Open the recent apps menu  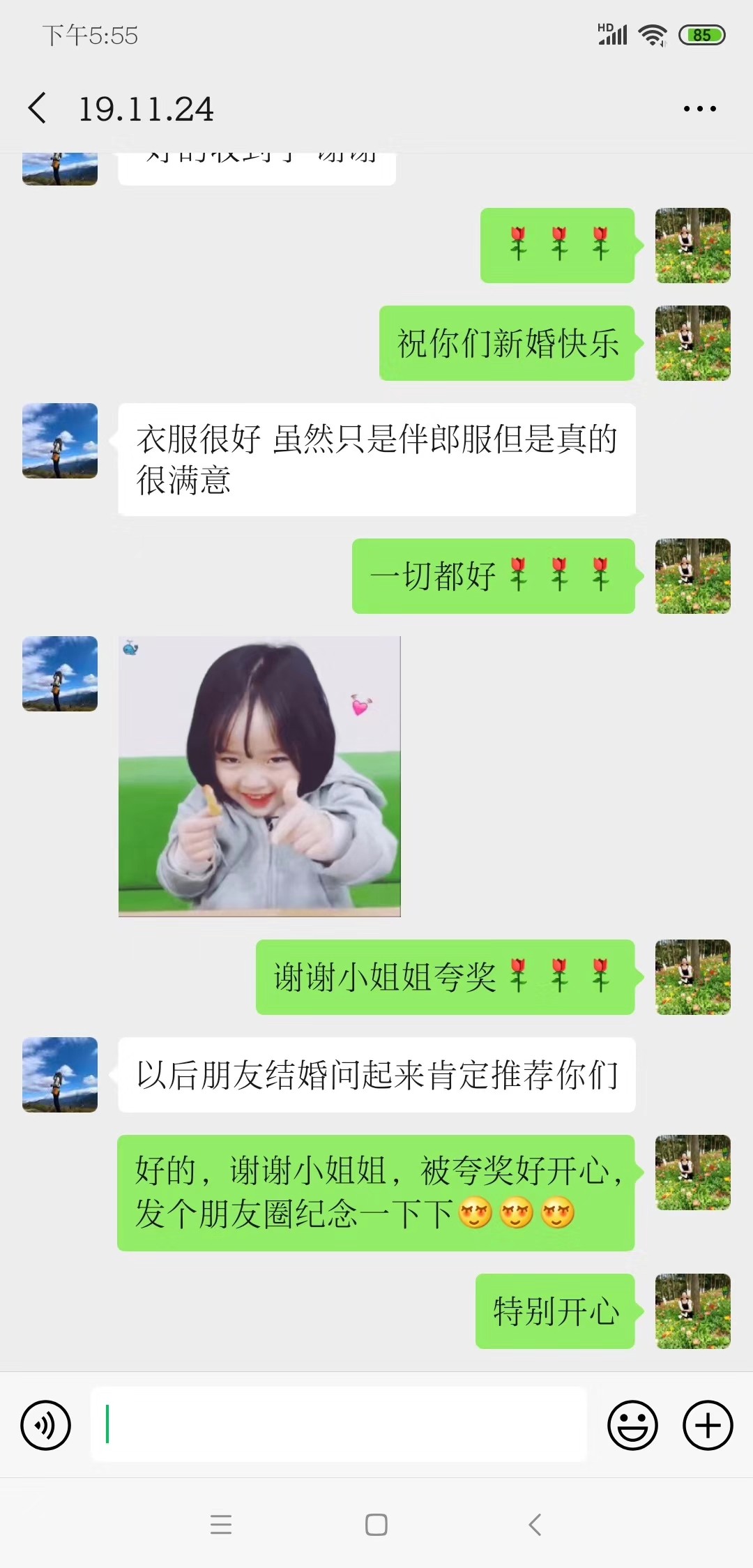pyautogui.click(x=221, y=1525)
